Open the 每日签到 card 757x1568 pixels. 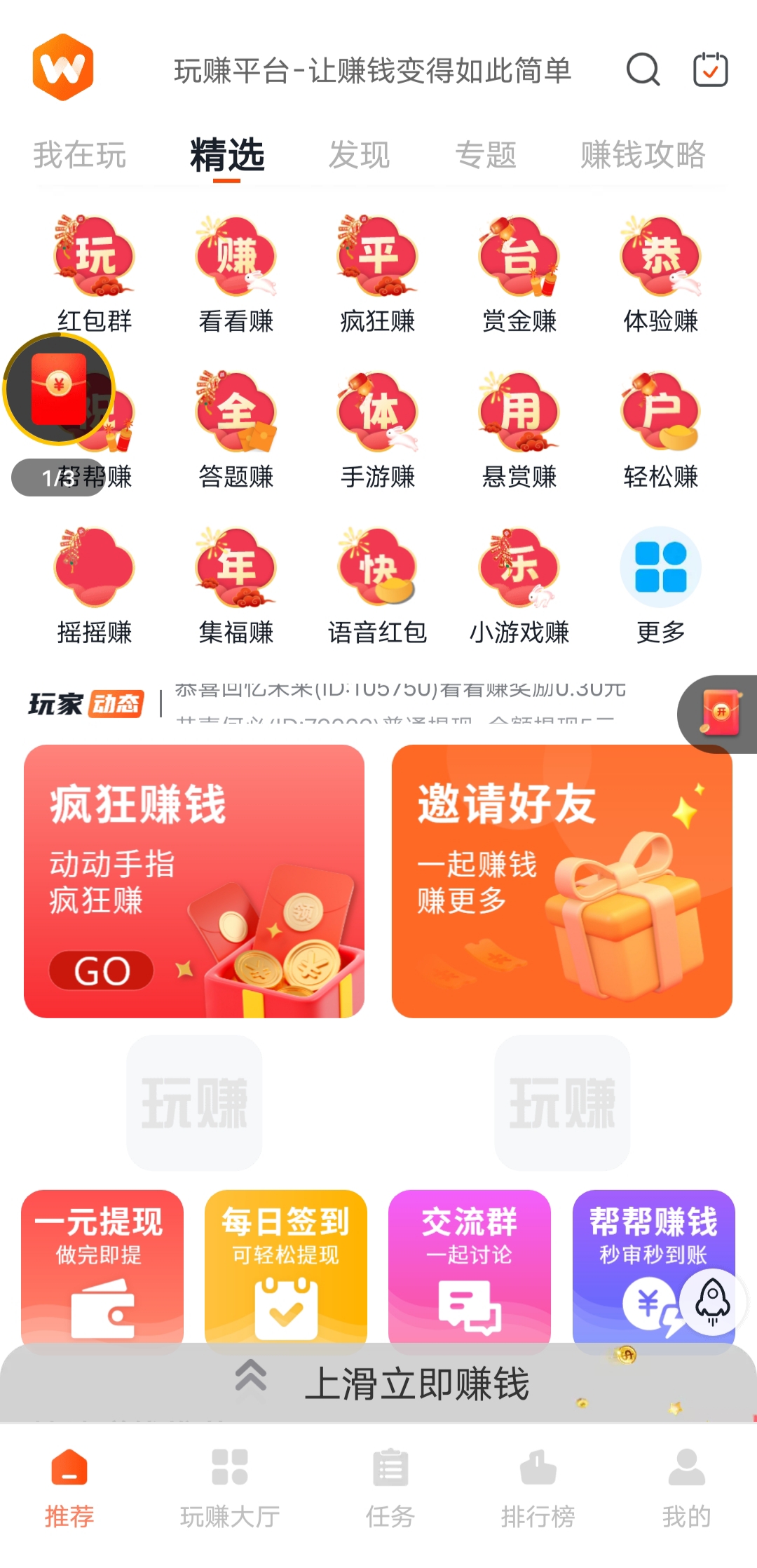pyautogui.click(x=286, y=1268)
